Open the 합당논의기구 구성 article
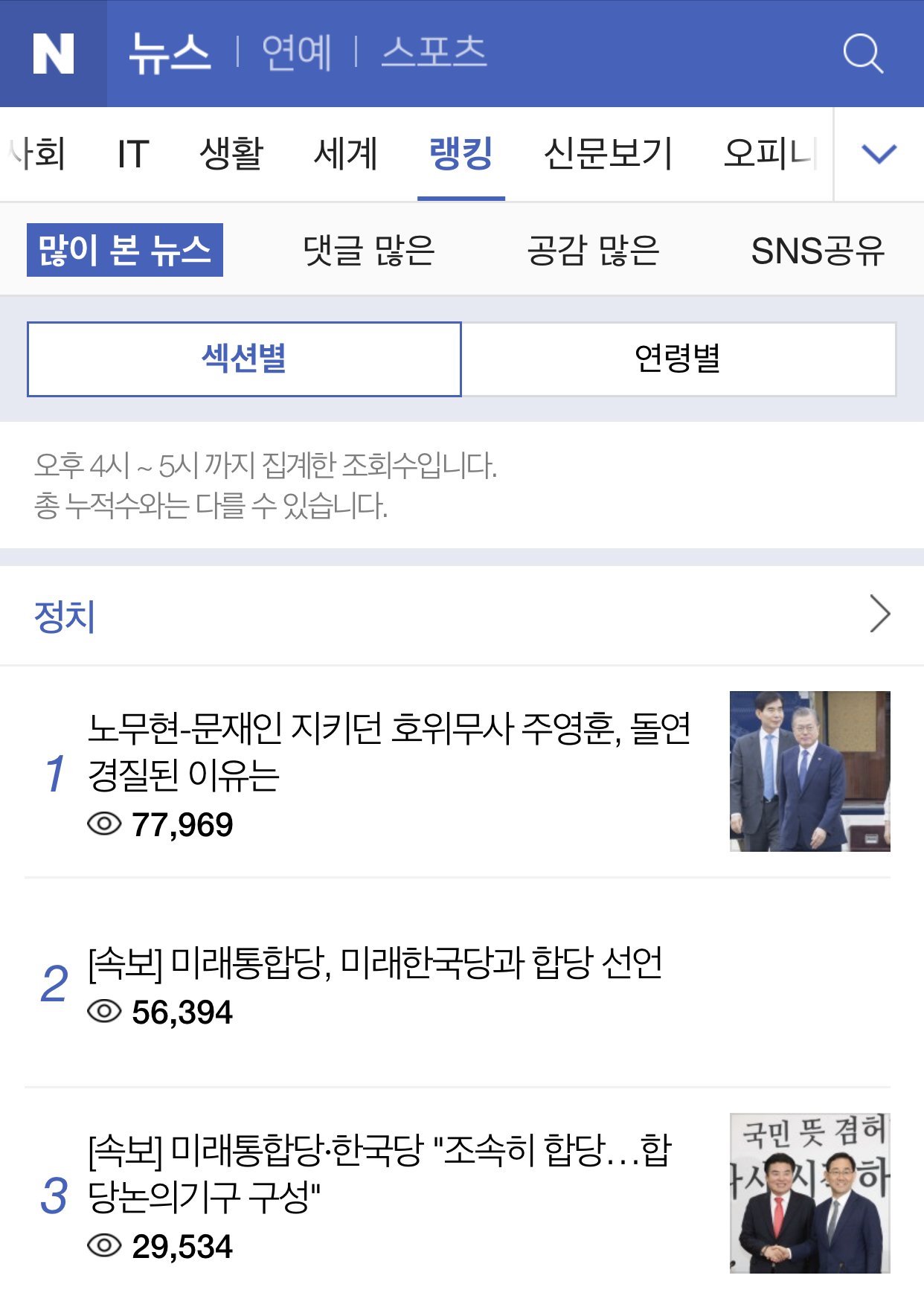Viewport: 924px width, 1316px height. 379,1173
